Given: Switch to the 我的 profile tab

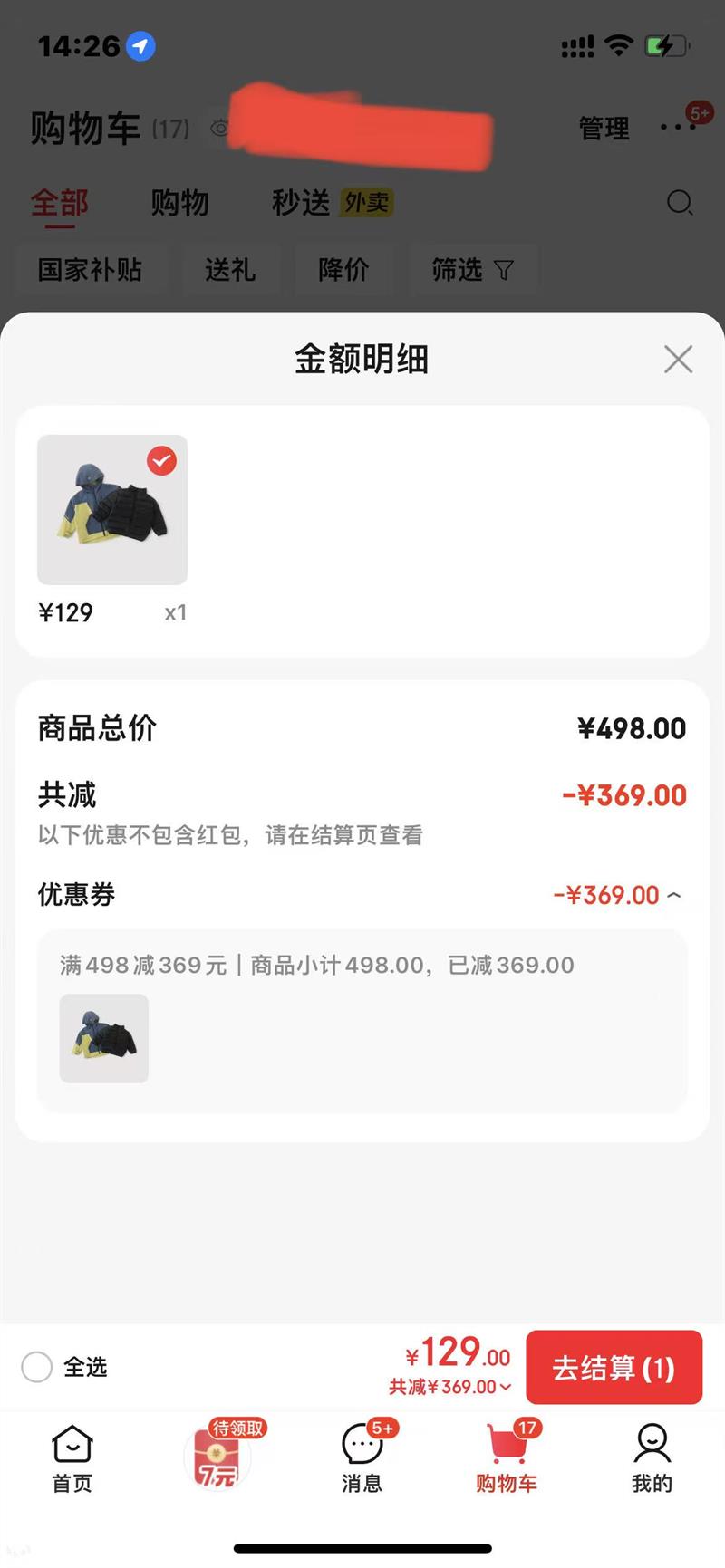Looking at the screenshot, I should click(652, 1457).
